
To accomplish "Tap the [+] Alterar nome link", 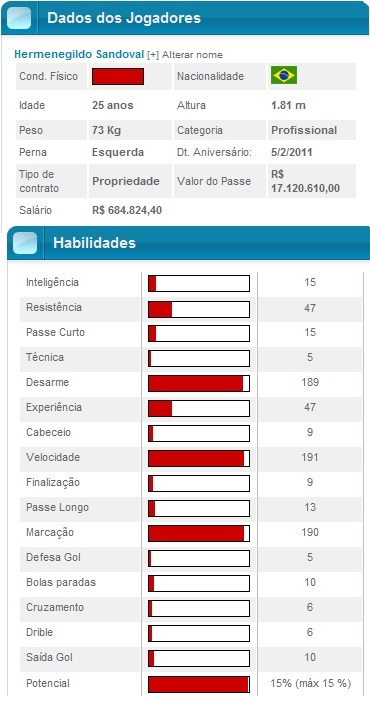I will click(185, 55).
